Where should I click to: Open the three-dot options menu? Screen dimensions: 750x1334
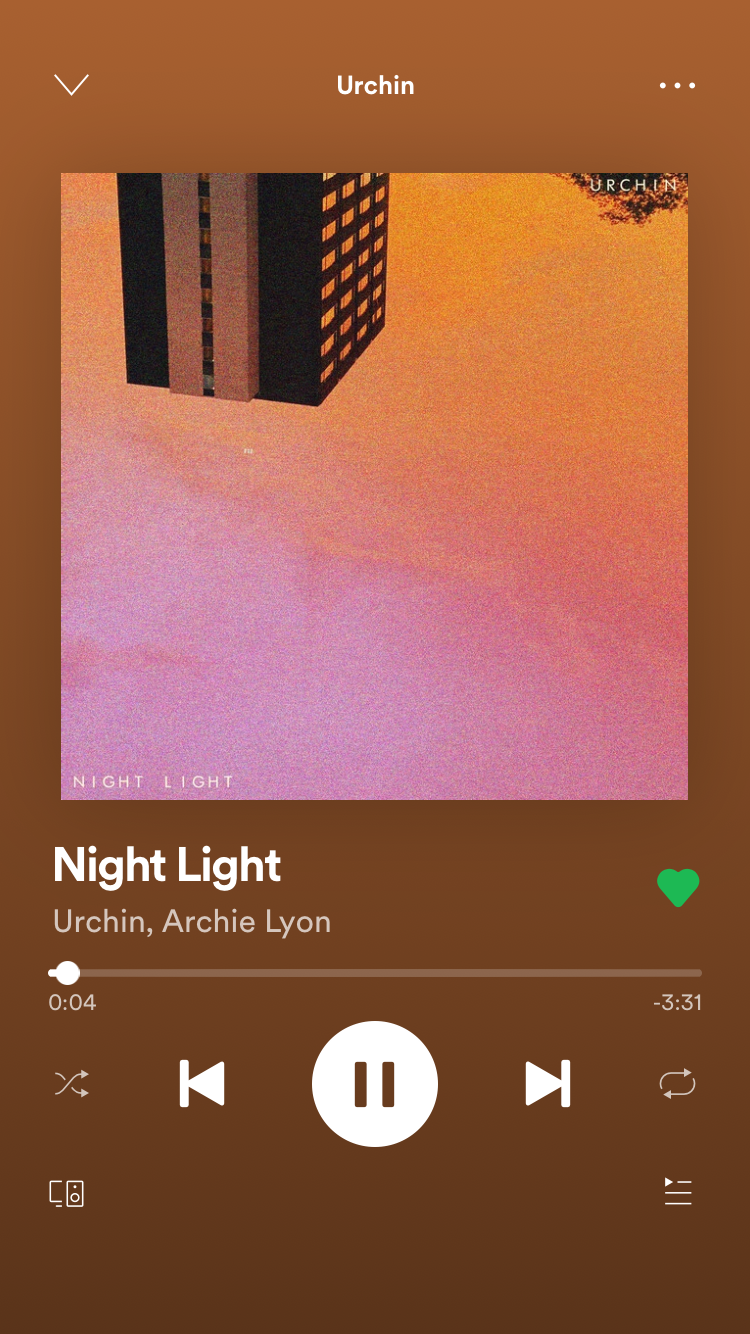(x=677, y=86)
